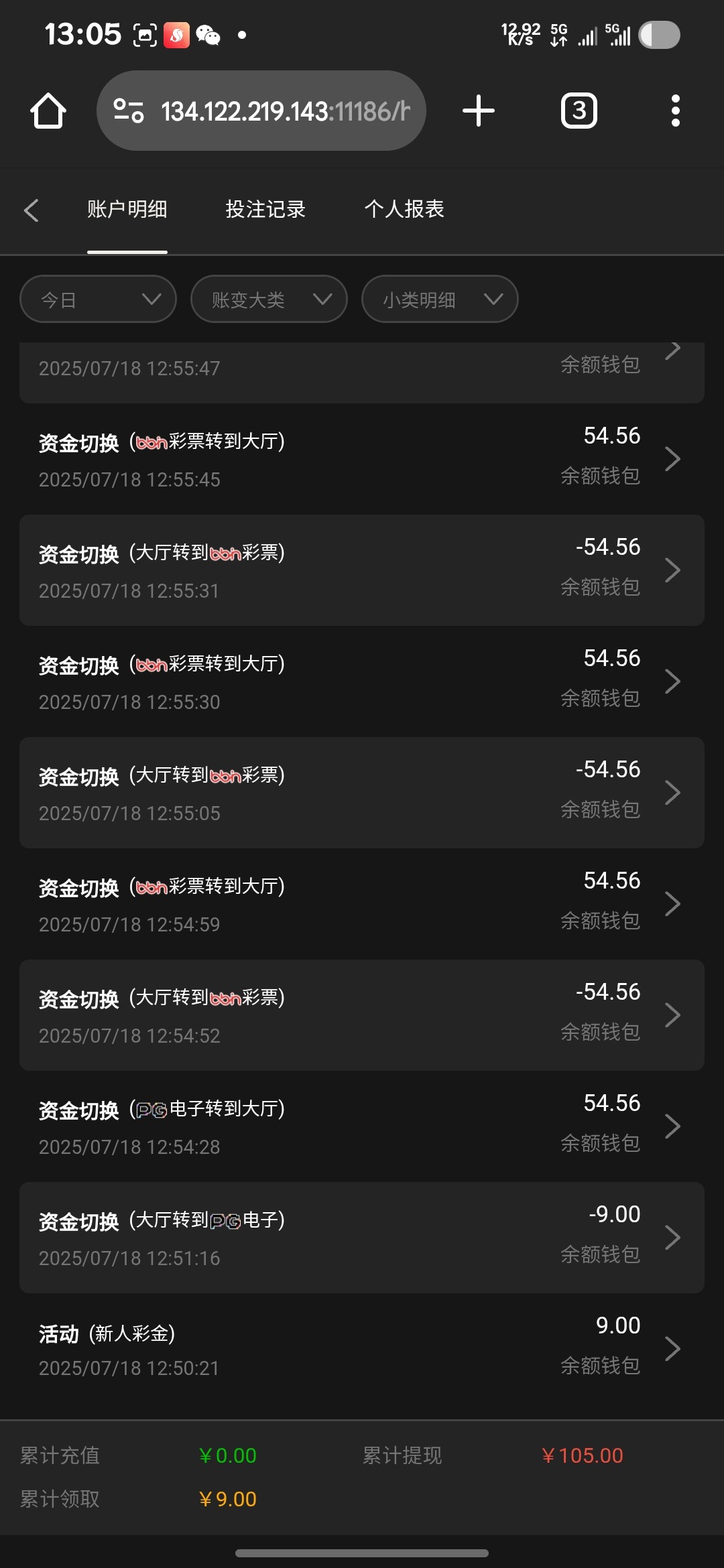
Task: Open the tab switcher showing 3
Action: tap(579, 111)
